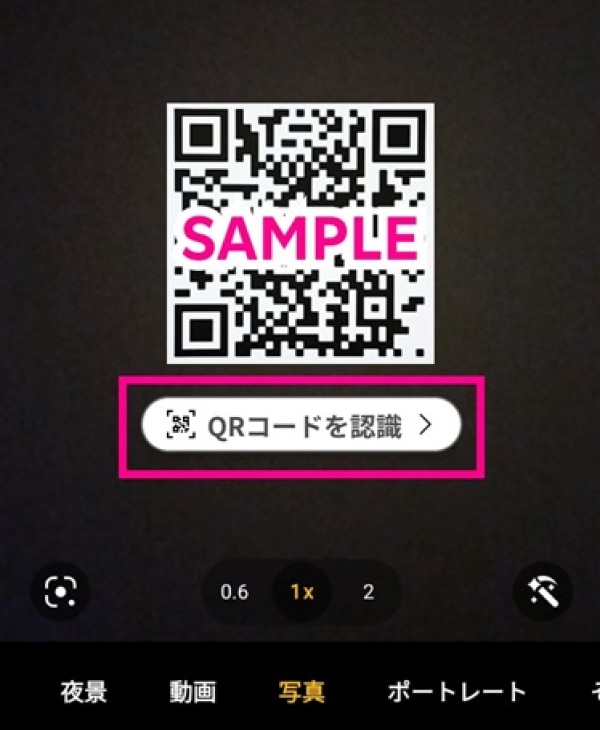Switch to 夜景 mode
Viewport: 600px width, 730px height.
(x=83, y=691)
